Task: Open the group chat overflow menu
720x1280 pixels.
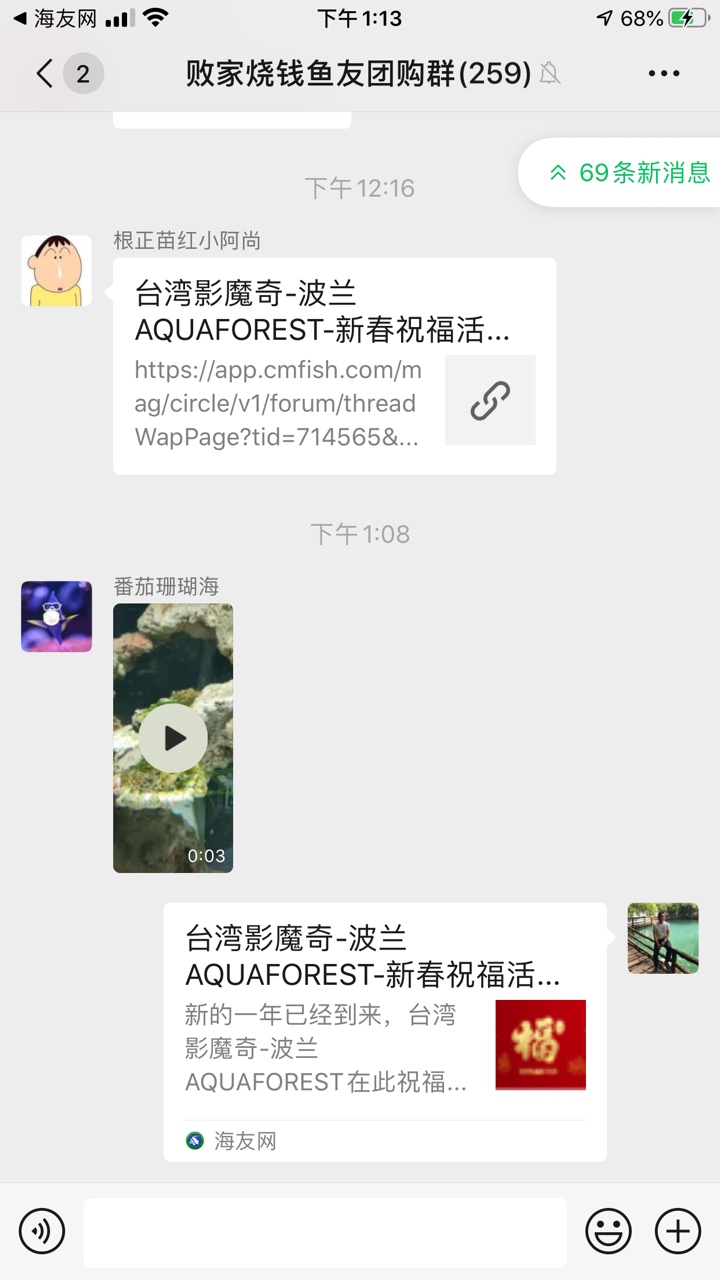Action: coord(664,73)
